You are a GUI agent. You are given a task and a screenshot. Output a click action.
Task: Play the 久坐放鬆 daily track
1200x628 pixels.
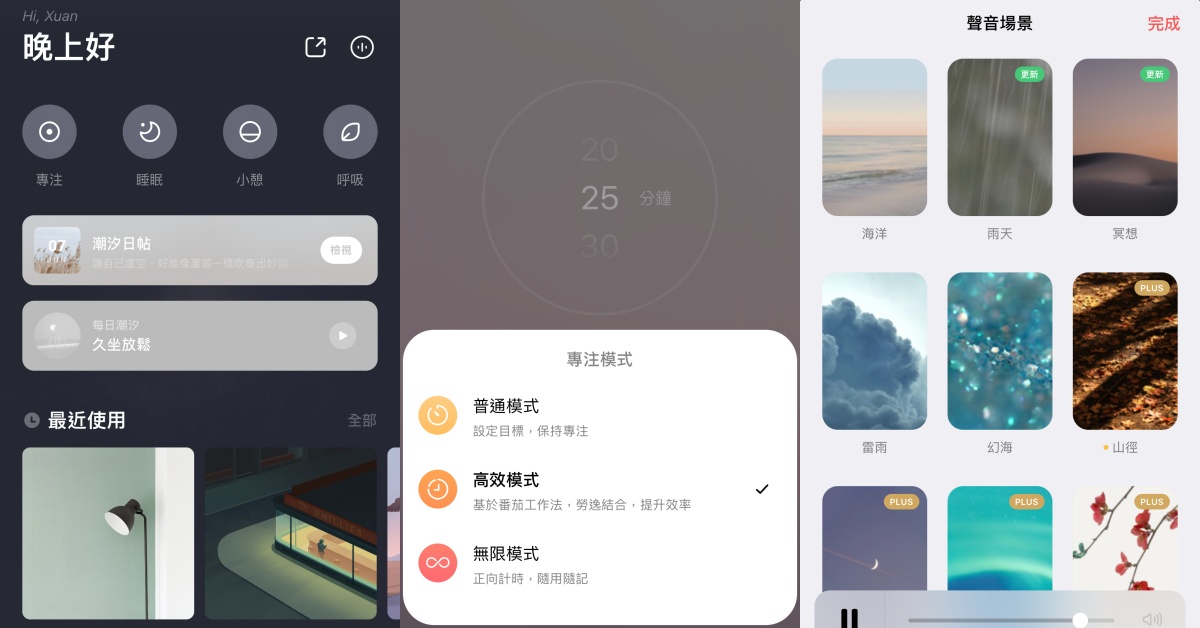click(342, 336)
